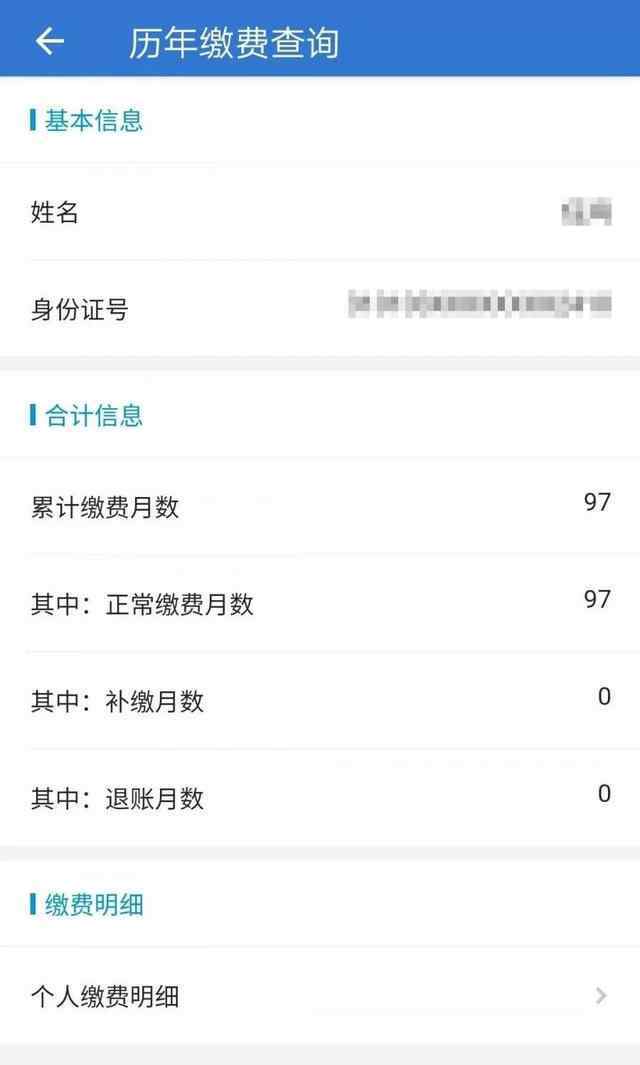
Task: Go back using the arrow icon
Action: (x=50, y=41)
